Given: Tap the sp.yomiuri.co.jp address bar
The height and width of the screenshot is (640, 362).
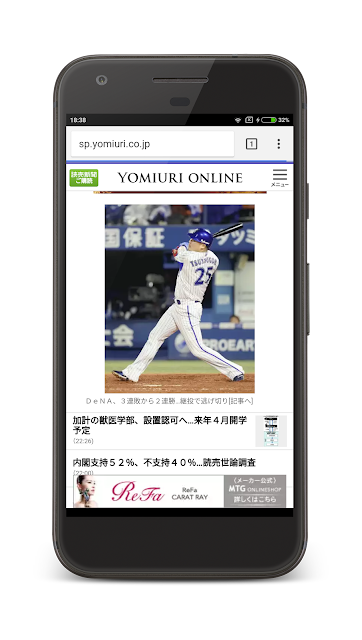Looking at the screenshot, I should (152, 144).
